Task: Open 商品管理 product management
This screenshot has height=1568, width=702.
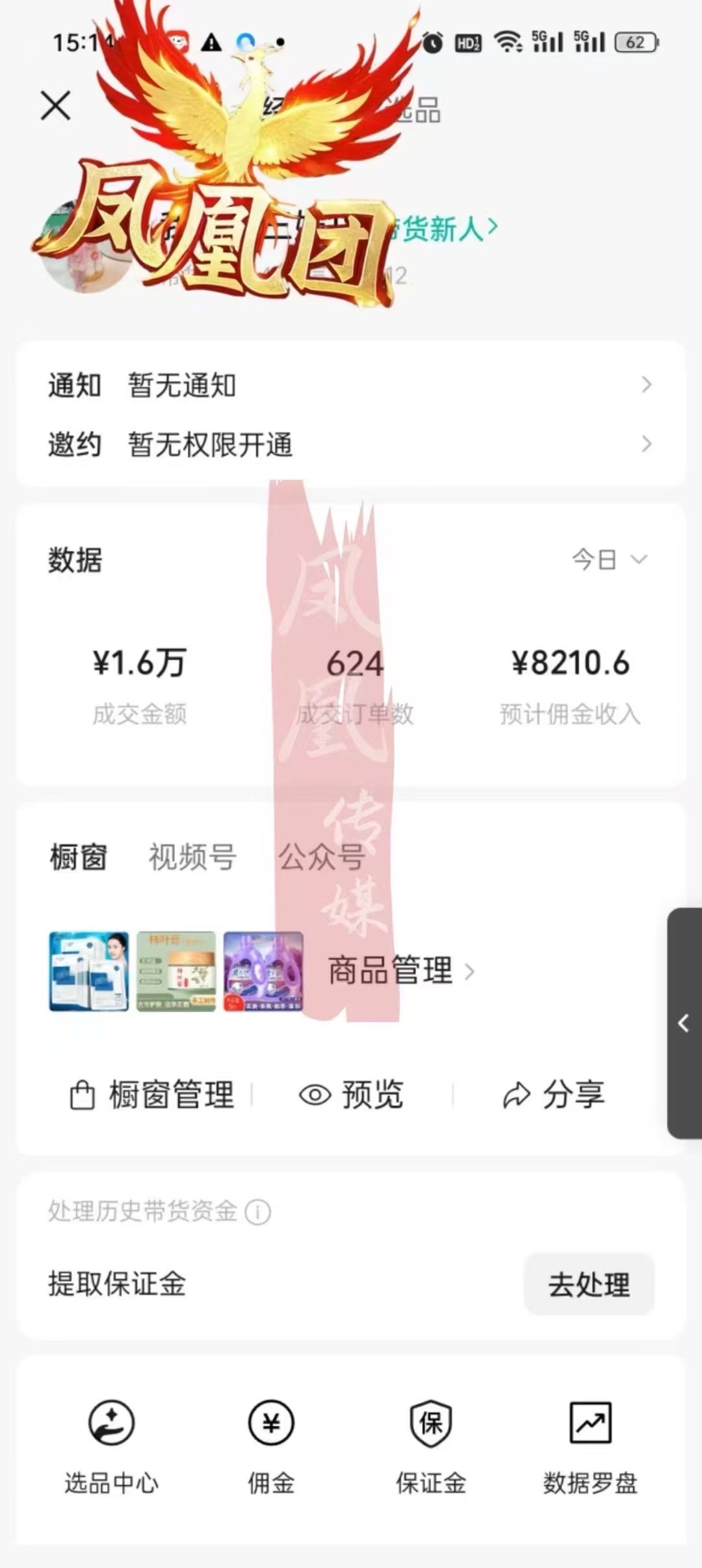Action: point(401,971)
